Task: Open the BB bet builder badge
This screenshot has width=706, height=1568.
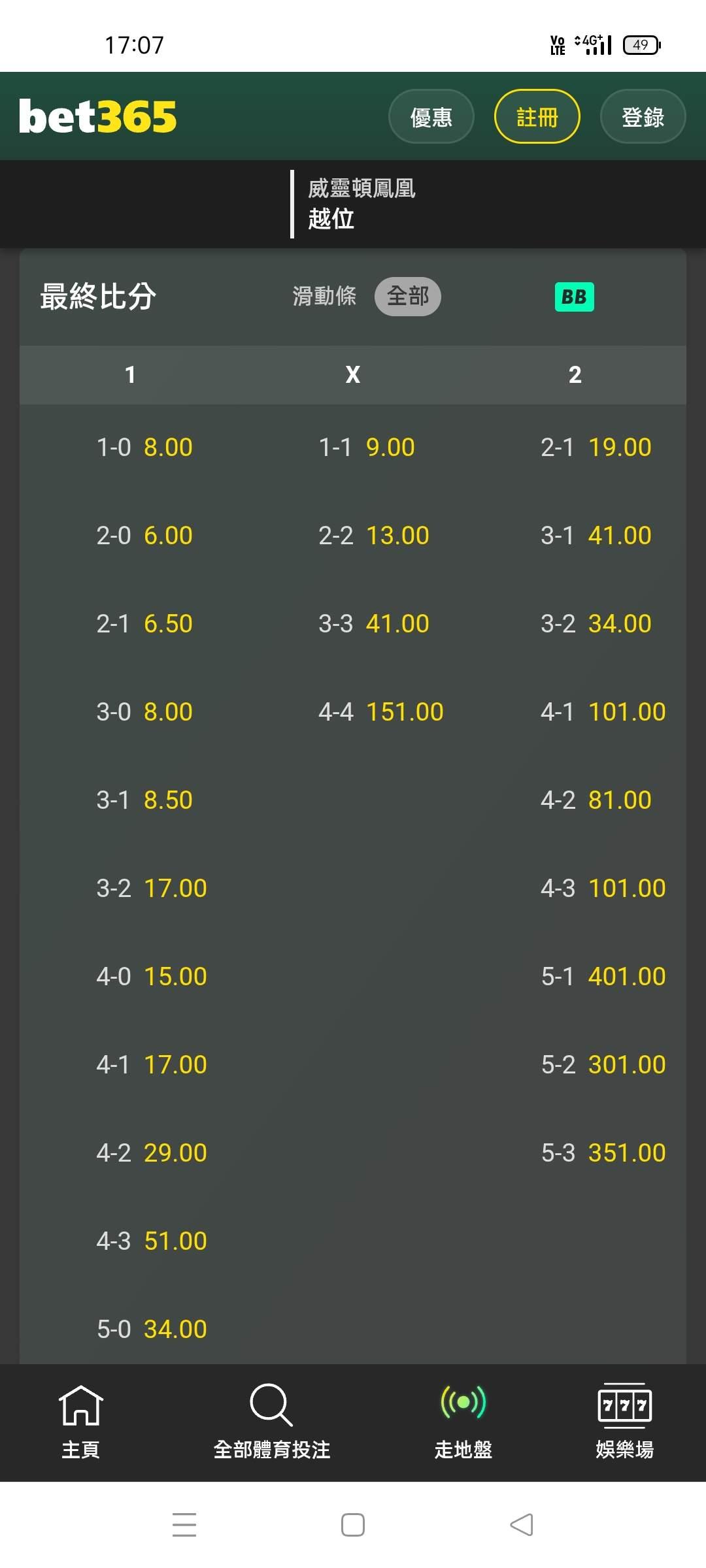Action: pos(575,297)
